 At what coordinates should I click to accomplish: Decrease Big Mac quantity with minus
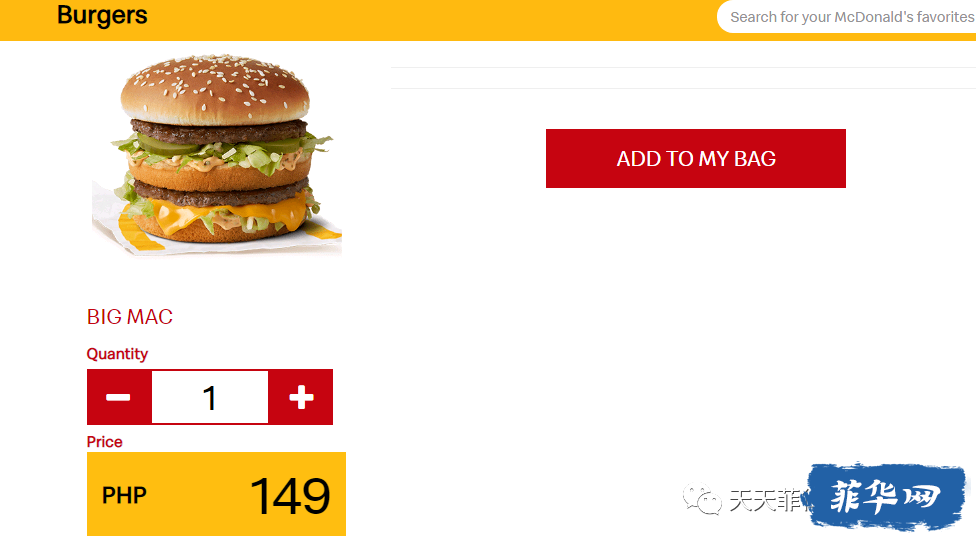click(119, 397)
